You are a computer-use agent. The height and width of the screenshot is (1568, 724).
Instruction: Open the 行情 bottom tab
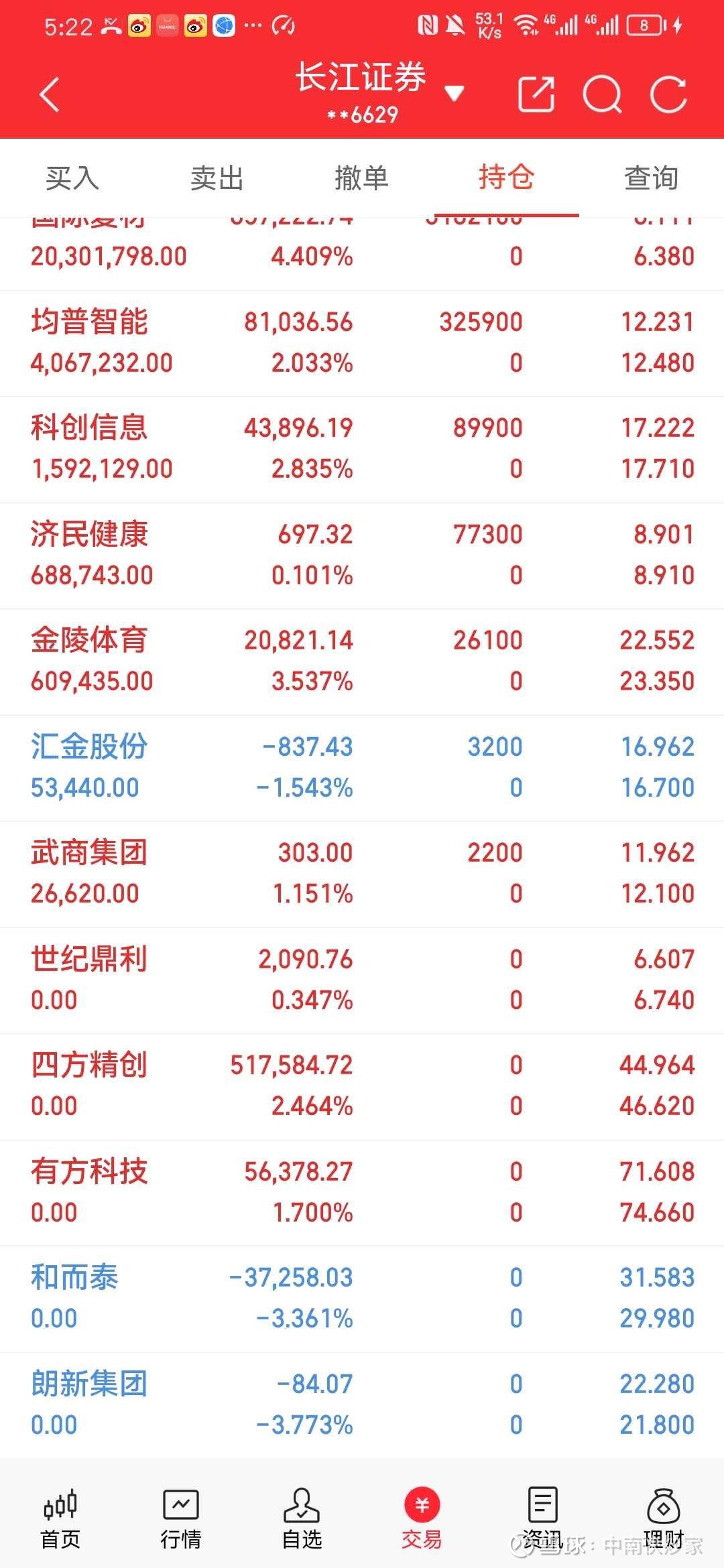[181, 1519]
